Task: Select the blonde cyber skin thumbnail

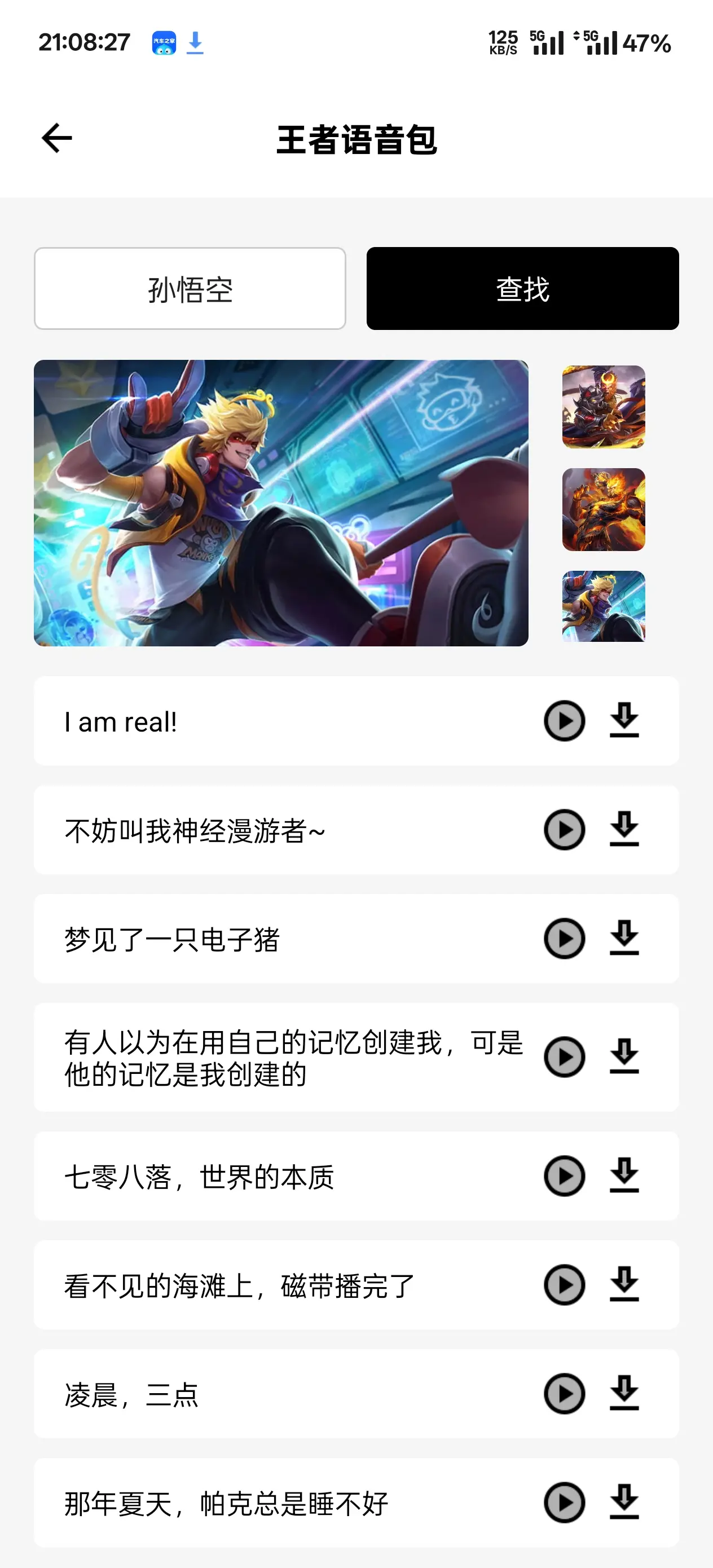Action: tap(604, 606)
